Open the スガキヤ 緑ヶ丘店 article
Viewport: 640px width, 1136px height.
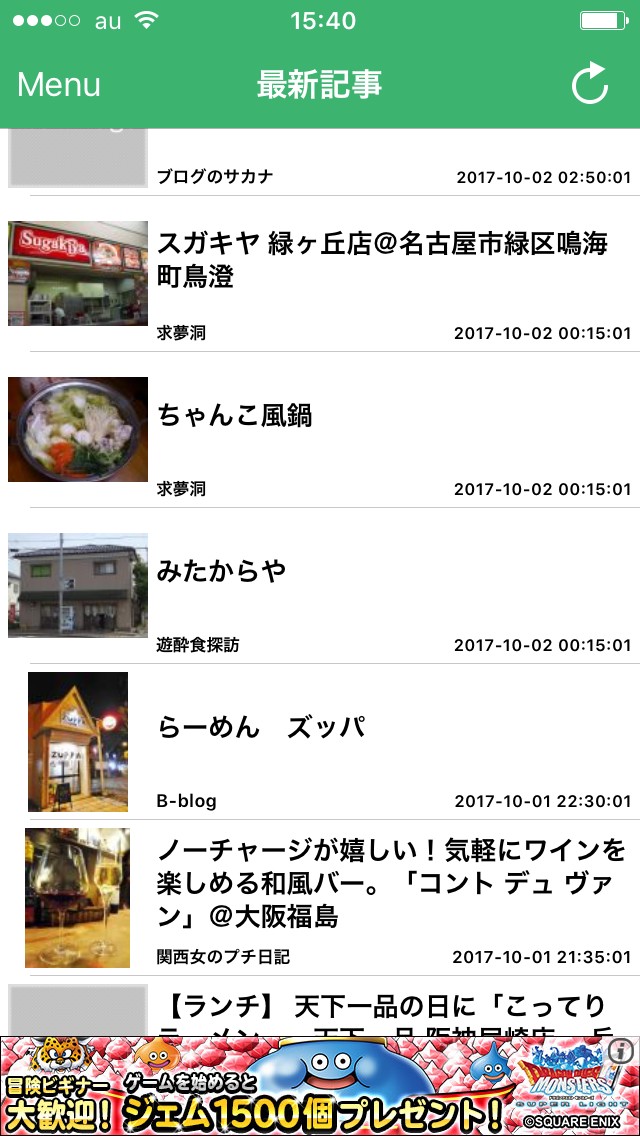tap(382, 260)
